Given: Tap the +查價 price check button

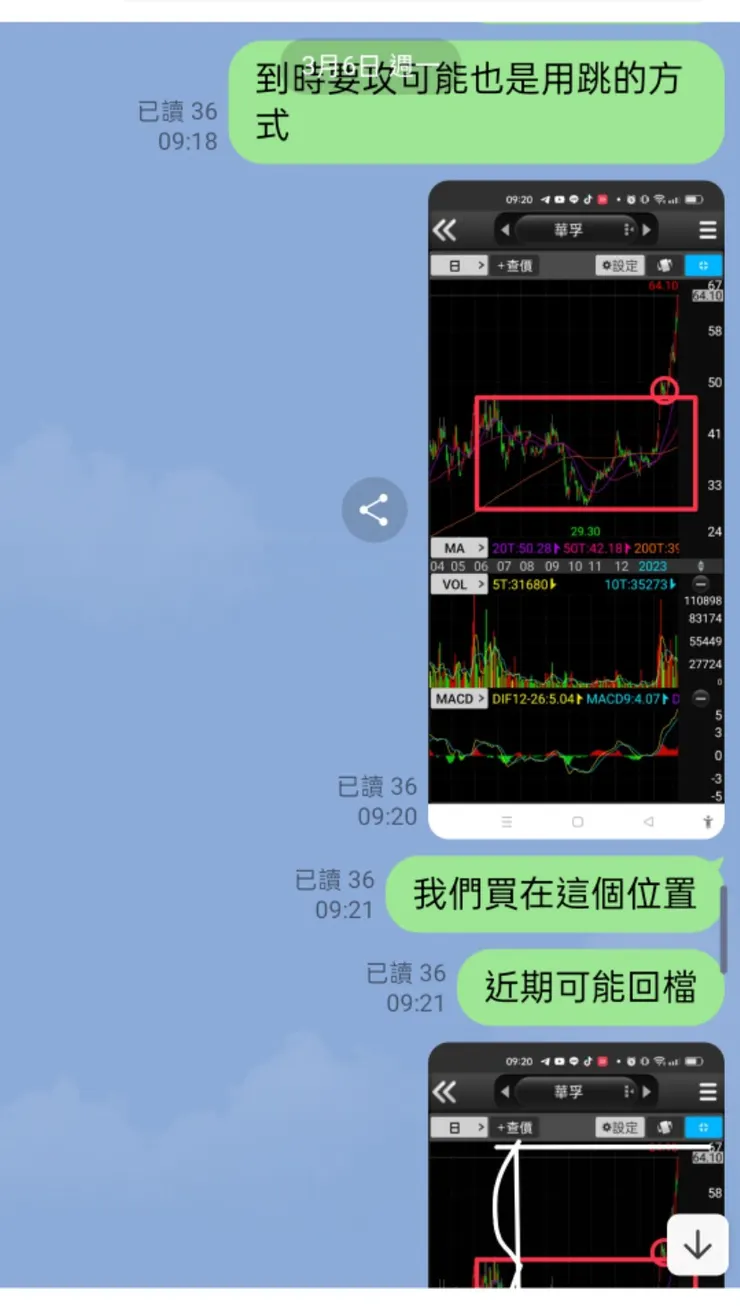Looking at the screenshot, I should pos(514,265).
